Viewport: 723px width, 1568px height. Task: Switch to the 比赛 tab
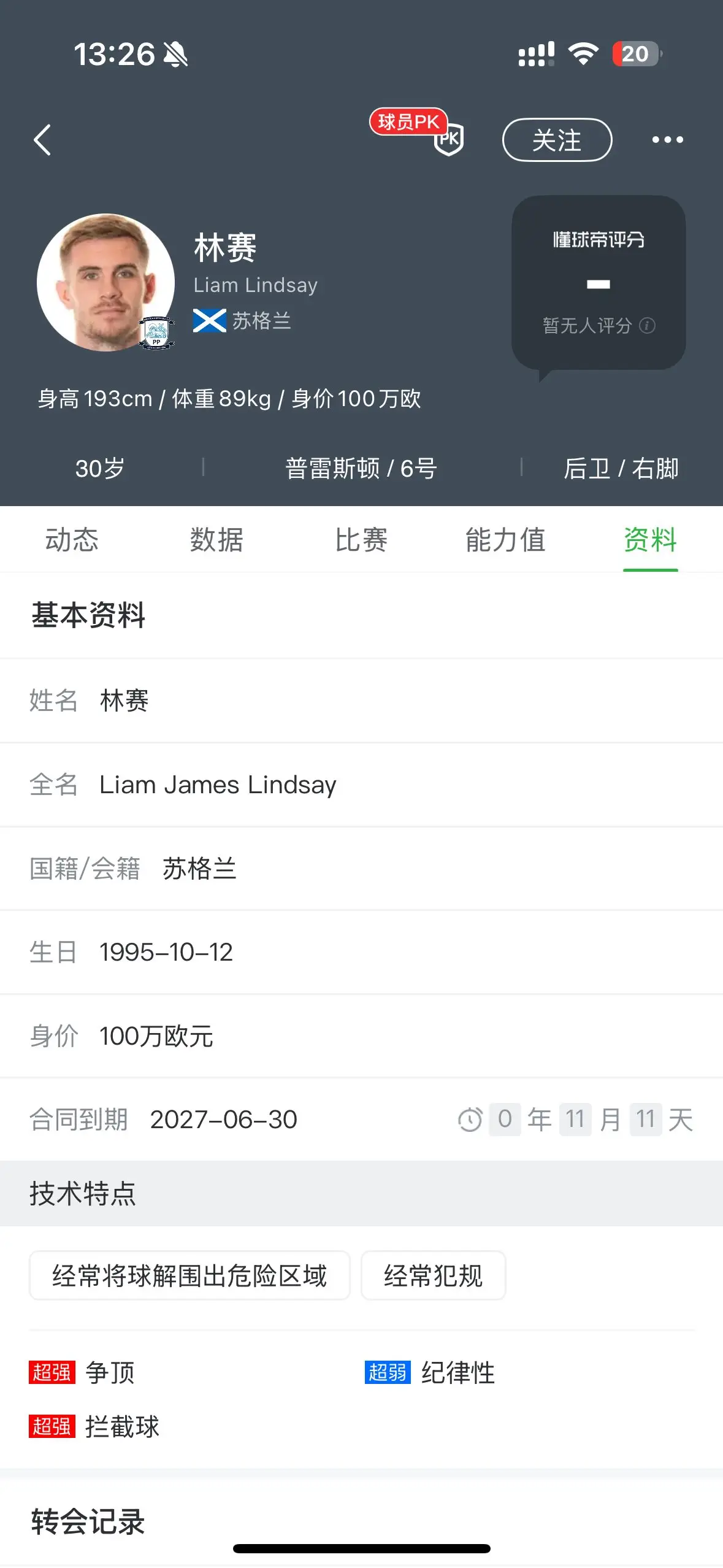coord(361,540)
